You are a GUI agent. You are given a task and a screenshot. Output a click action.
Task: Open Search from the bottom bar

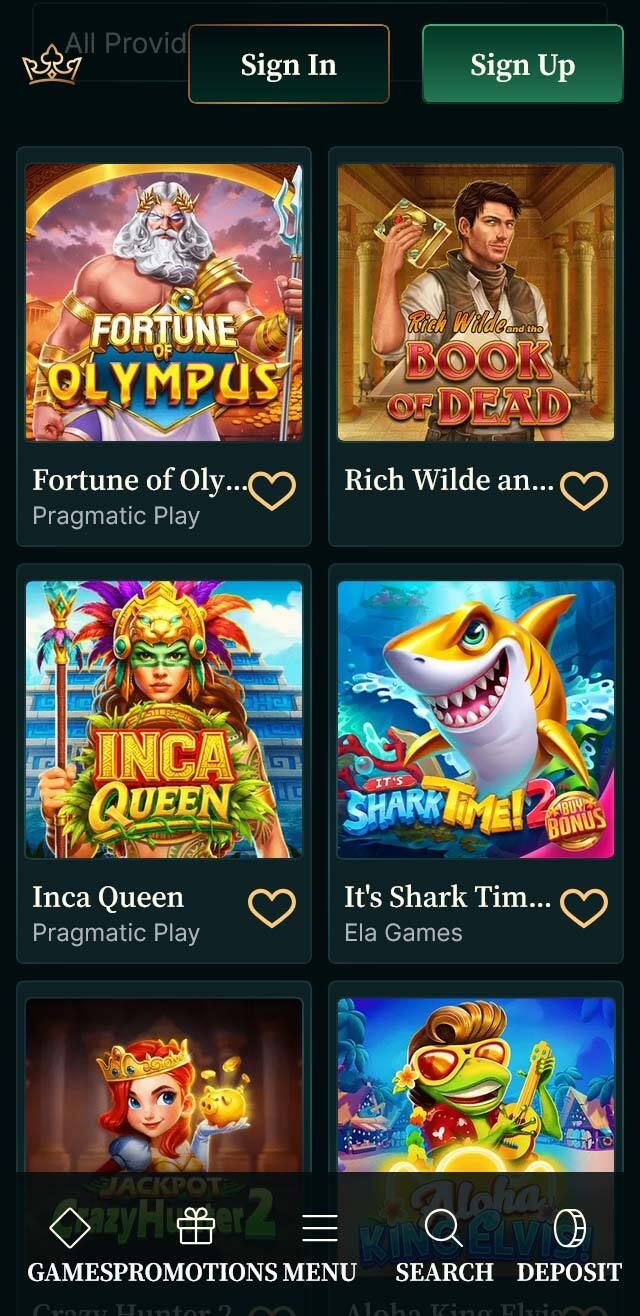point(444,1246)
